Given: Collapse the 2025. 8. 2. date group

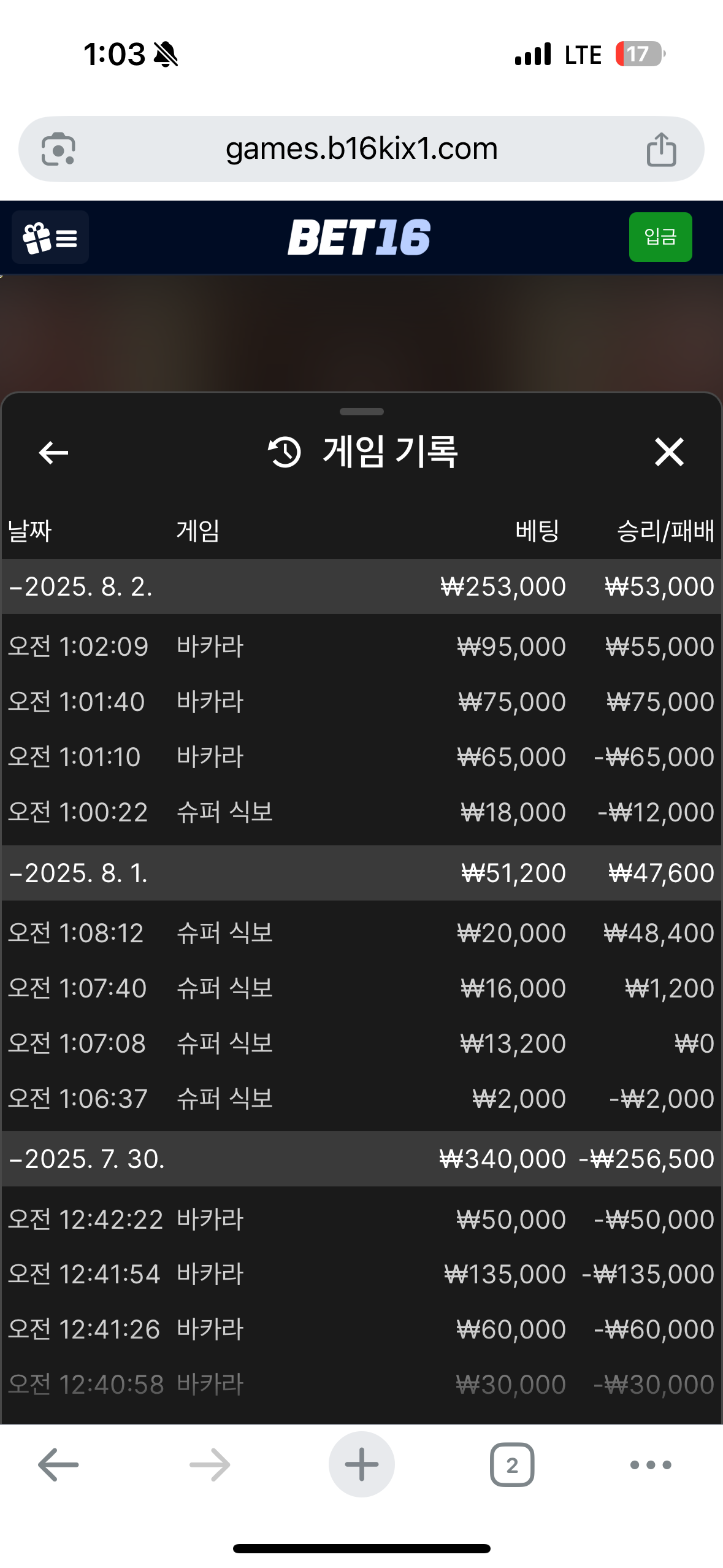Looking at the screenshot, I should click(361, 586).
